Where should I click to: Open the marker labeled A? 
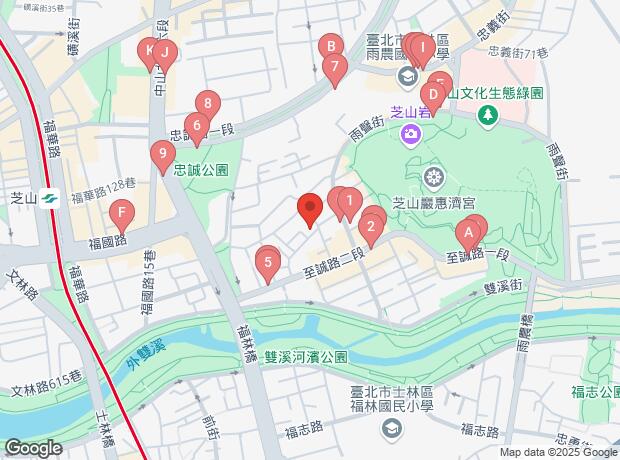tap(466, 233)
